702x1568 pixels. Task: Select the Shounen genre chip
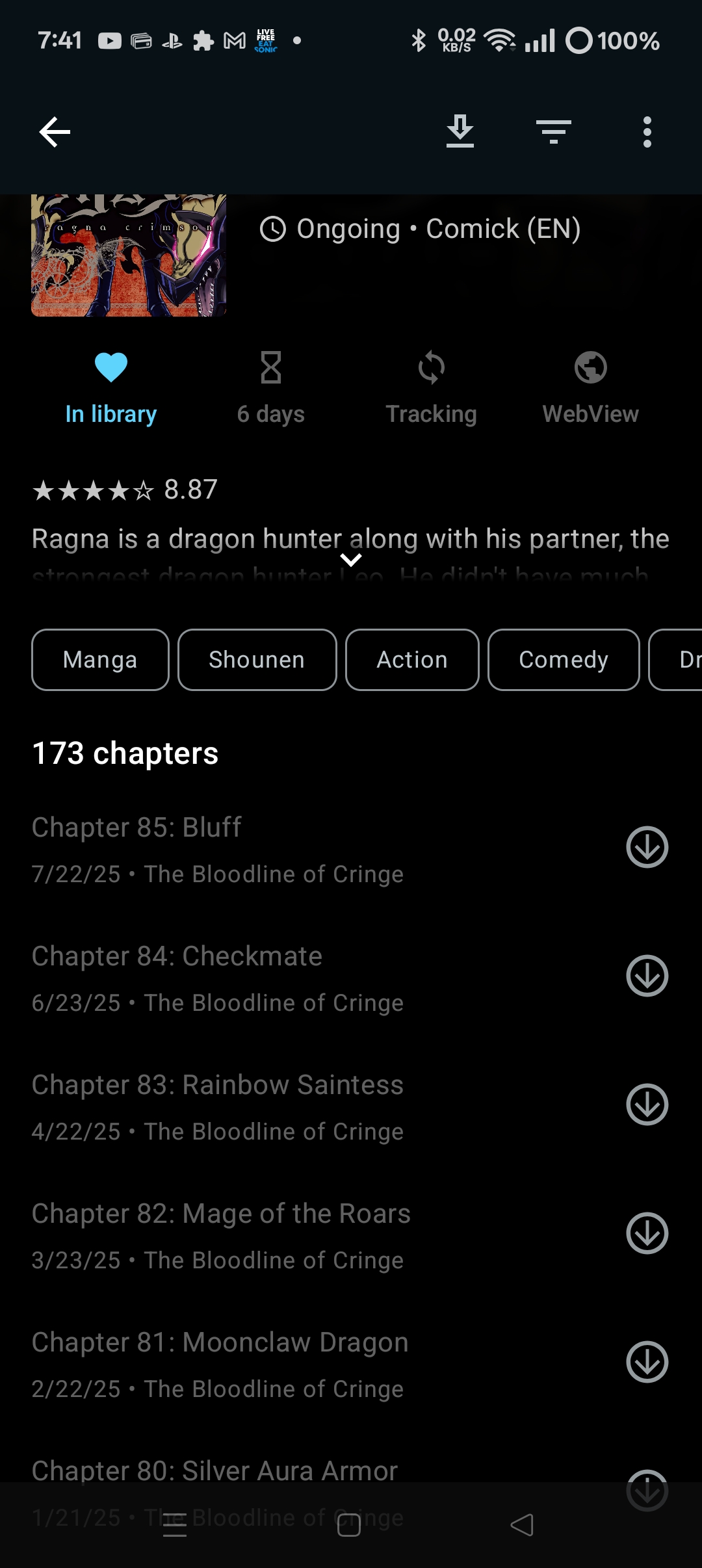click(x=257, y=660)
